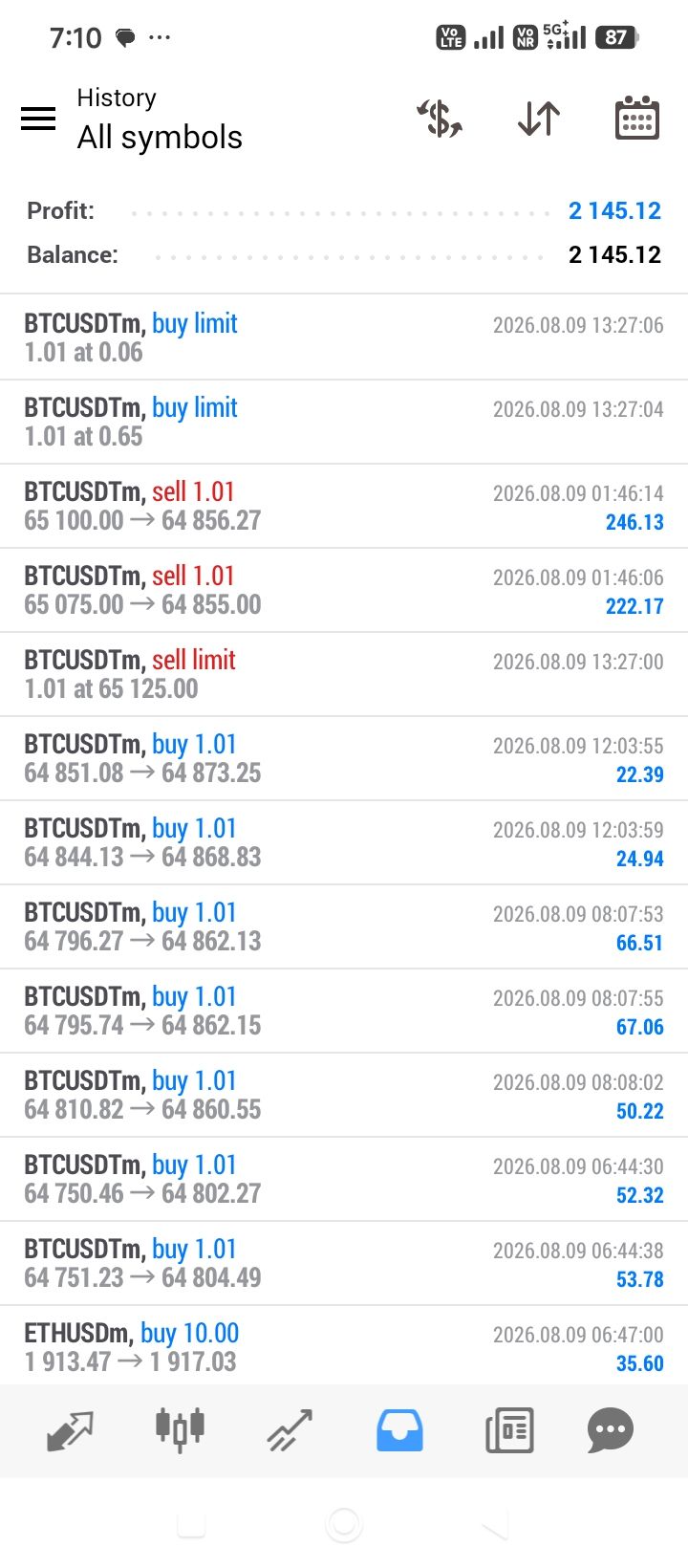Switch to the candlestick Chart tab
The width and height of the screenshot is (688, 1568).
coord(180,1430)
